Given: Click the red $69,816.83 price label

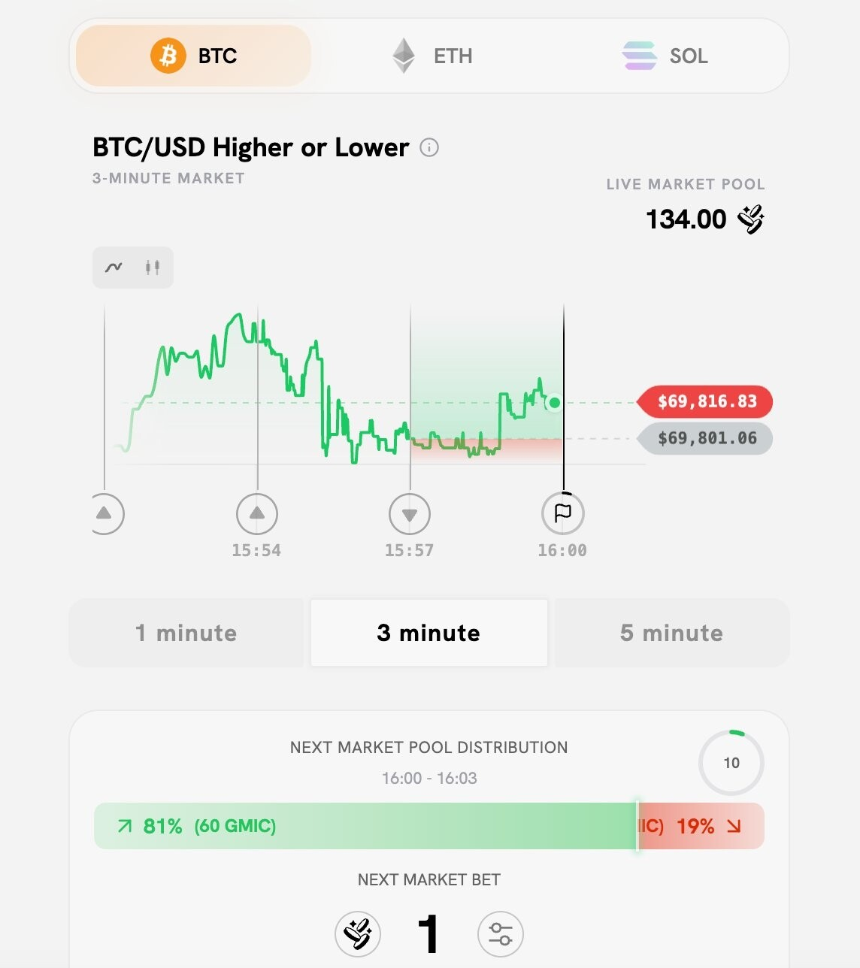Looking at the screenshot, I should [704, 401].
